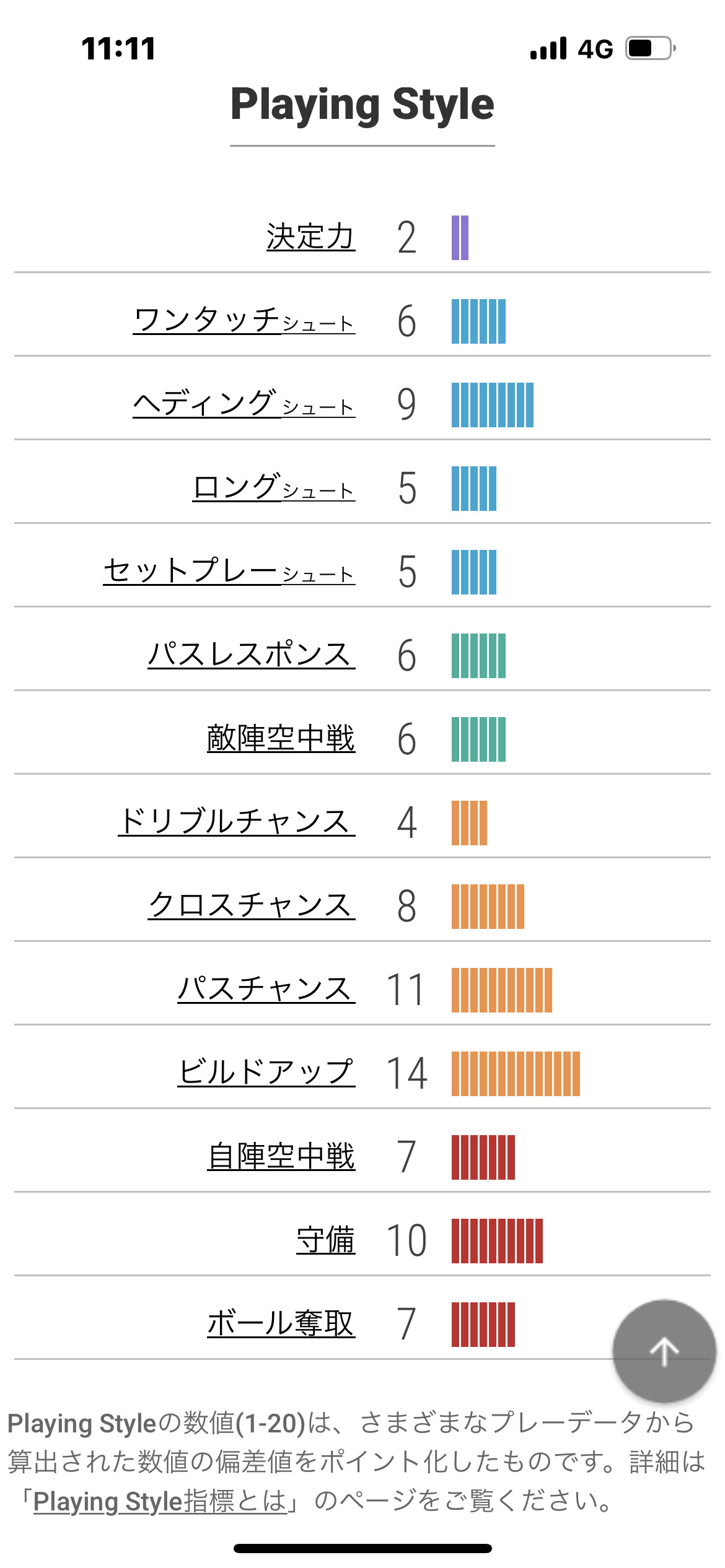Open the 決定力 link

311,237
